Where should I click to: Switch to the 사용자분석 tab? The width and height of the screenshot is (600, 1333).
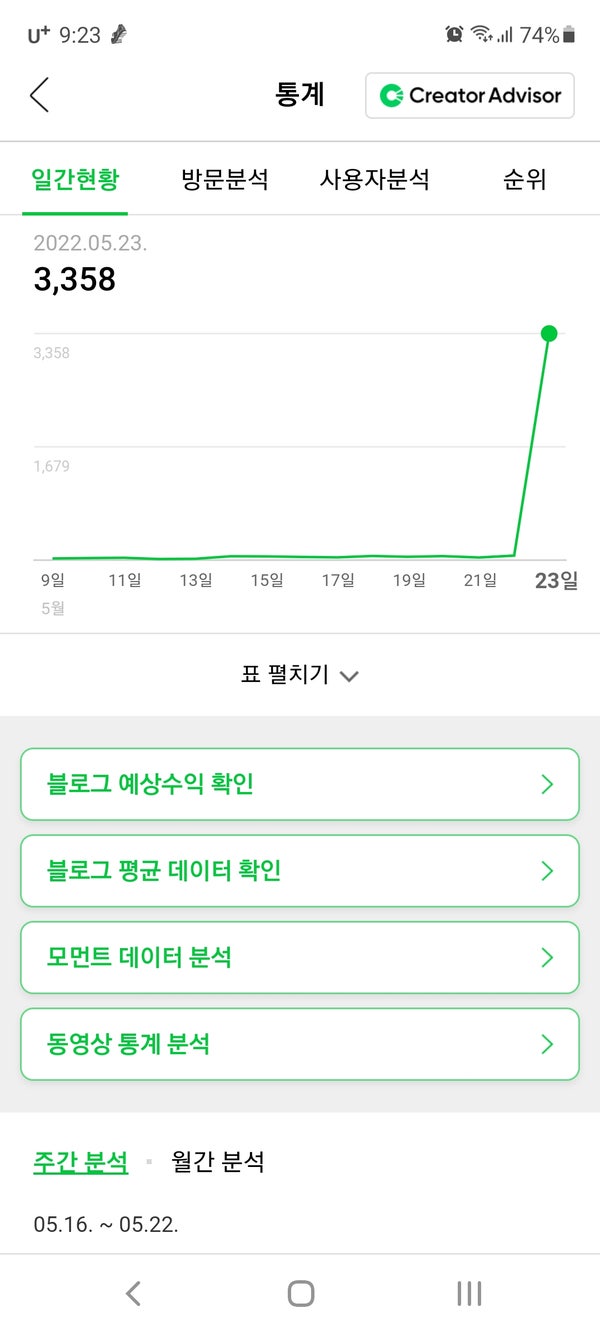(x=375, y=180)
